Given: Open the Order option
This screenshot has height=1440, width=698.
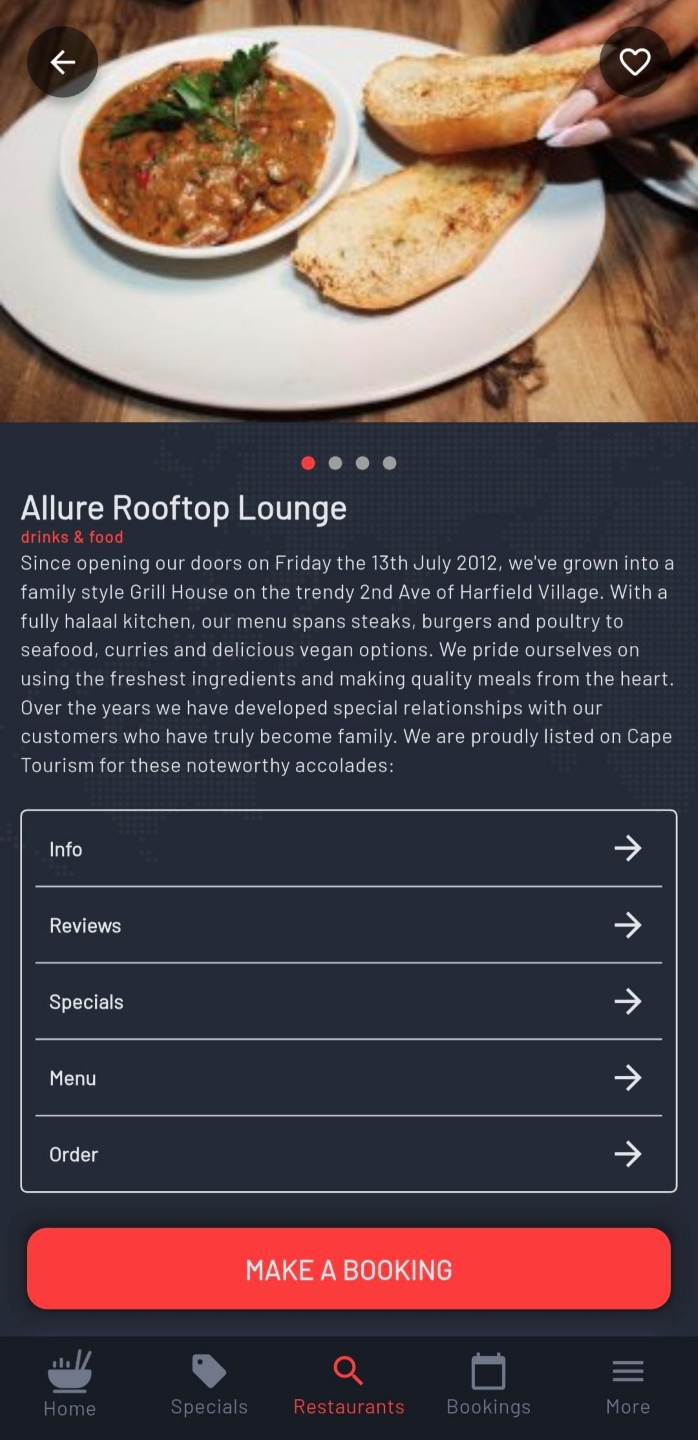Looking at the screenshot, I should 349,1154.
